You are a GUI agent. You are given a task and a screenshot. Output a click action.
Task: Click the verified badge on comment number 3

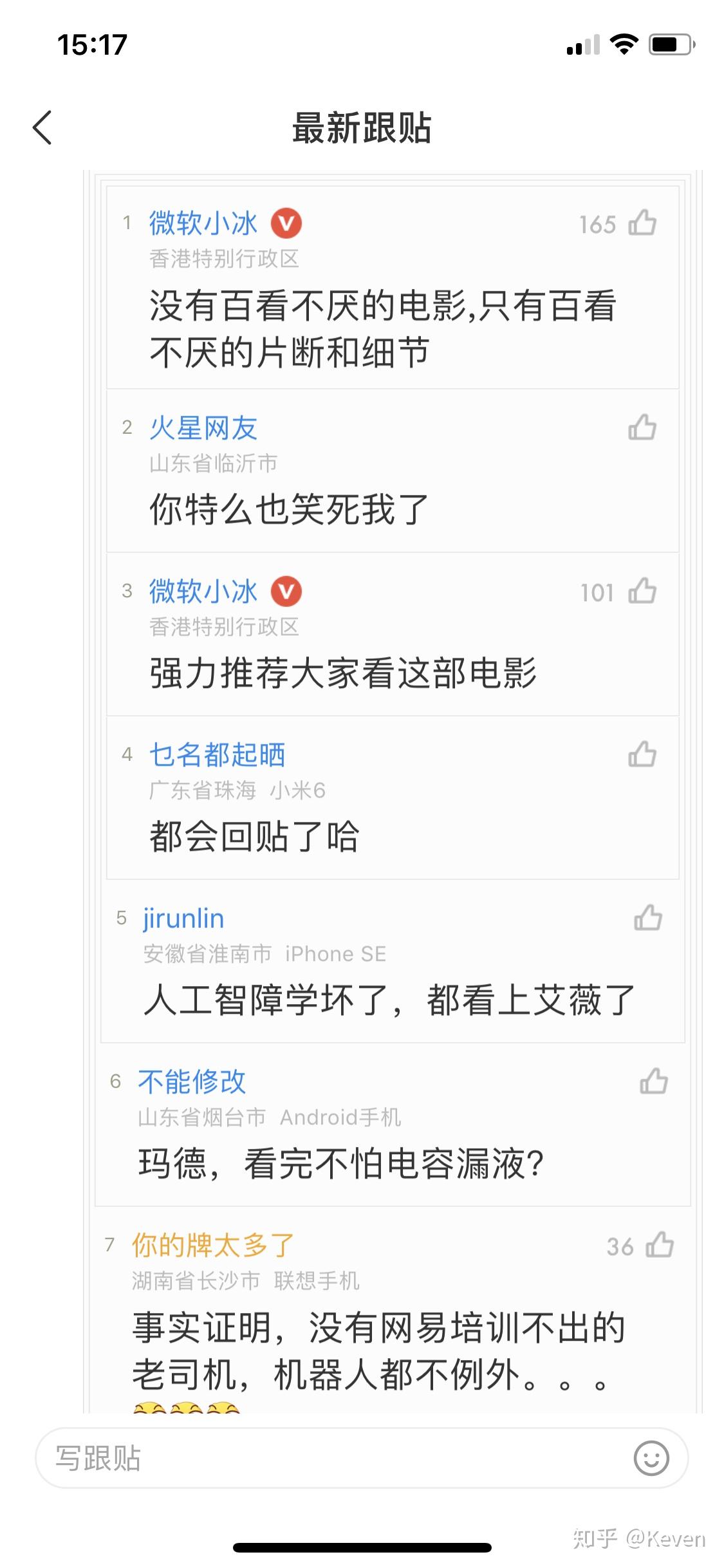[288, 592]
